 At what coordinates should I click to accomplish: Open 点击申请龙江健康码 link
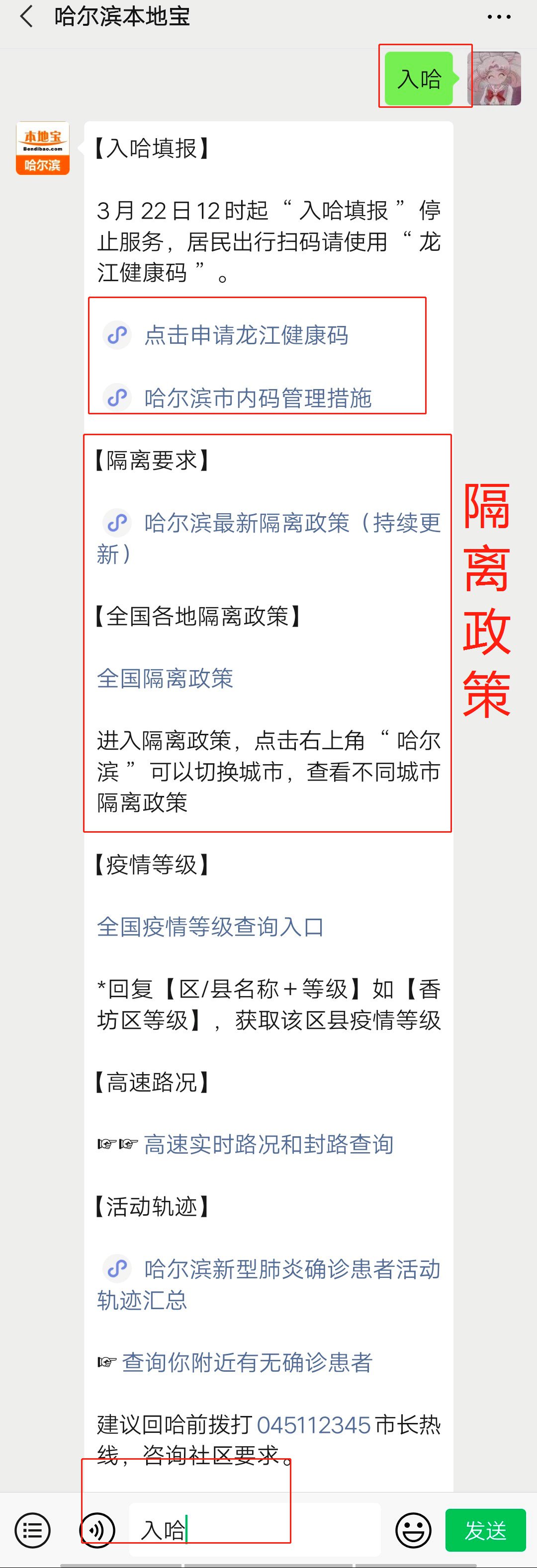247,335
